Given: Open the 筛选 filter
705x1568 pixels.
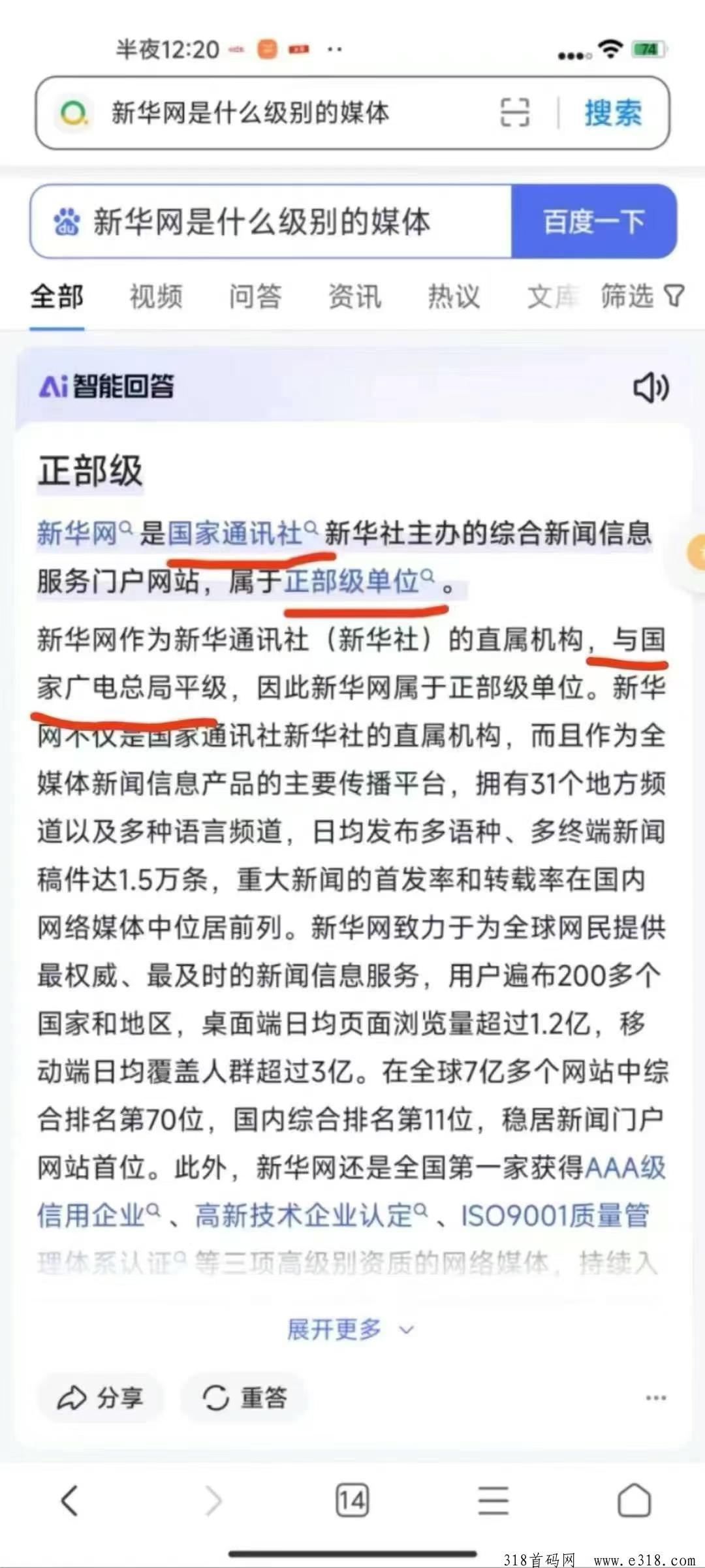Looking at the screenshot, I should tap(642, 296).
